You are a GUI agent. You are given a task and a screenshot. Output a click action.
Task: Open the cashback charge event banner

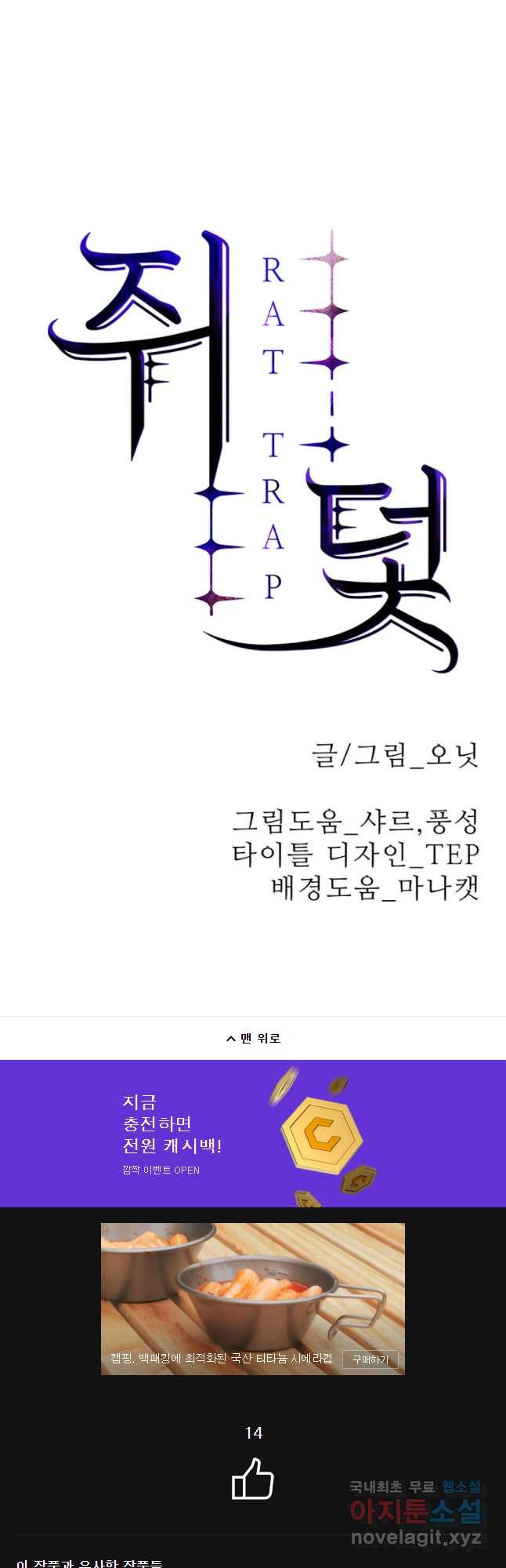253,1133
